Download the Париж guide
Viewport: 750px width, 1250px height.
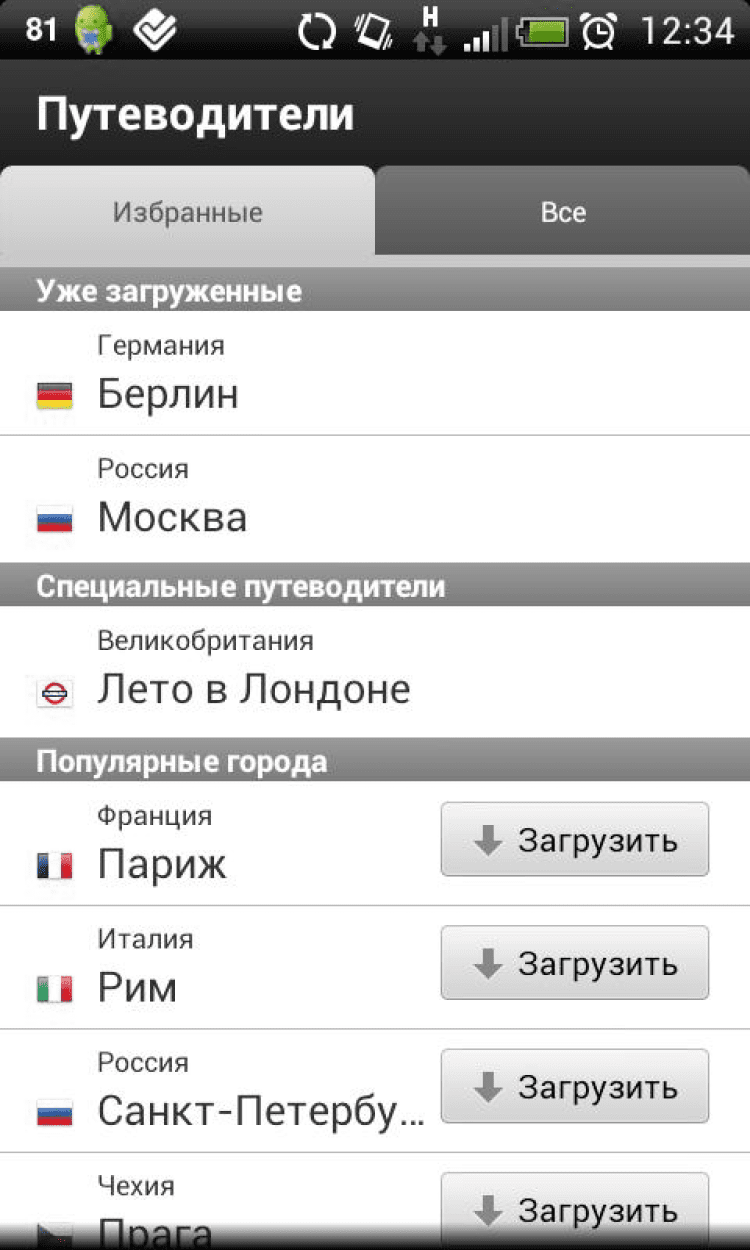pos(575,841)
